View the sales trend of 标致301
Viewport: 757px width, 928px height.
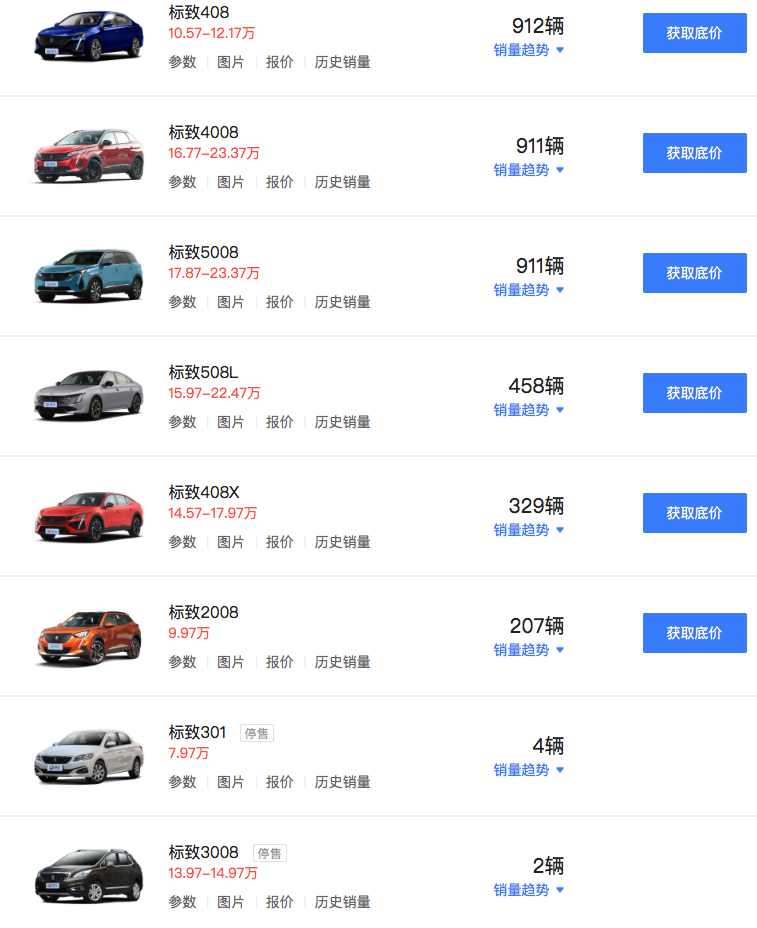pos(529,770)
